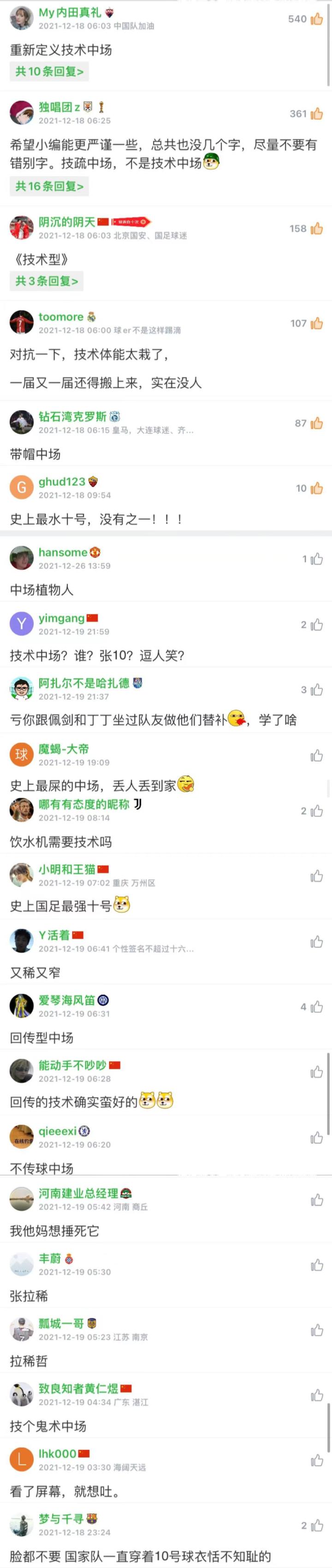Like 哪有有态度的昵称's comment
Image resolution: width=332 pixels, height=1568 pixels.
tap(316, 811)
